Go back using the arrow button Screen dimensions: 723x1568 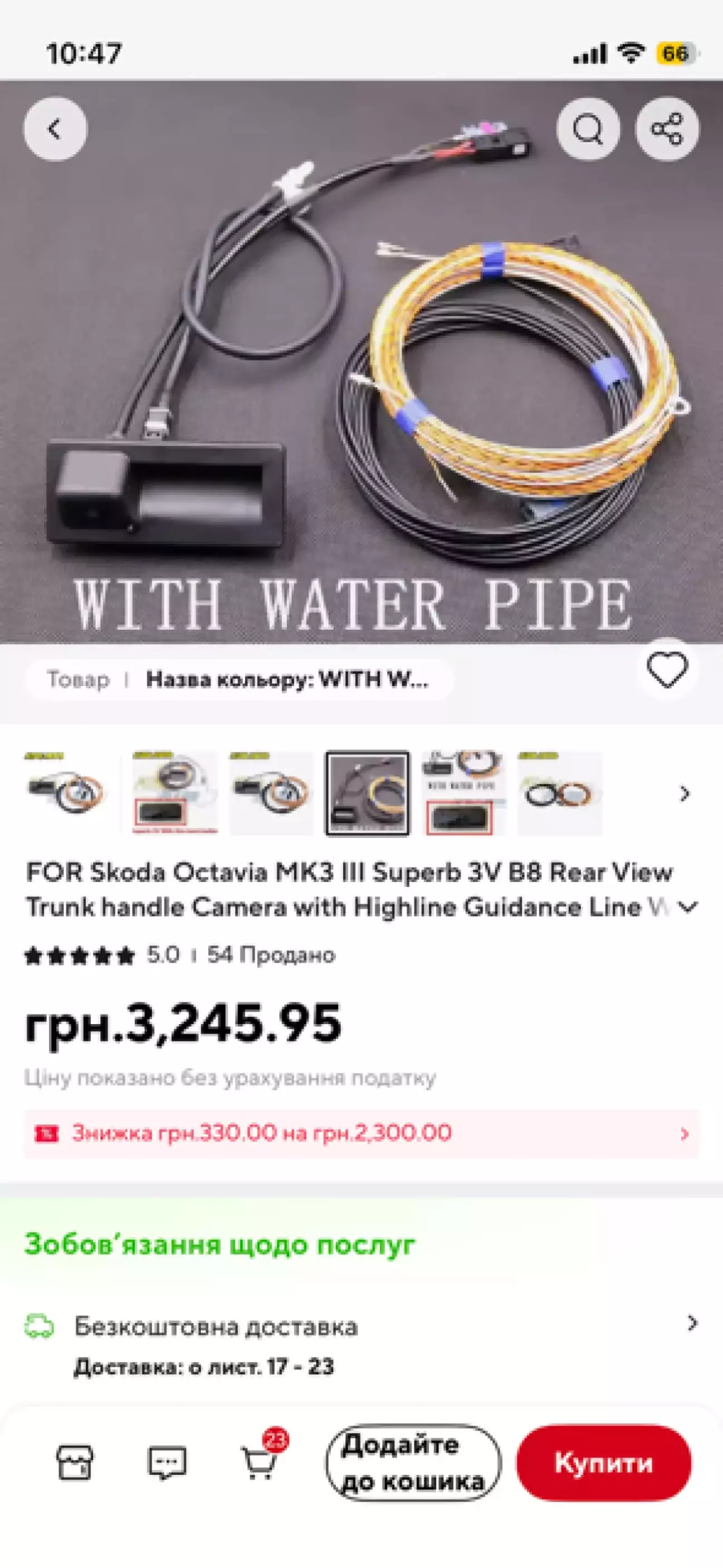(x=55, y=128)
